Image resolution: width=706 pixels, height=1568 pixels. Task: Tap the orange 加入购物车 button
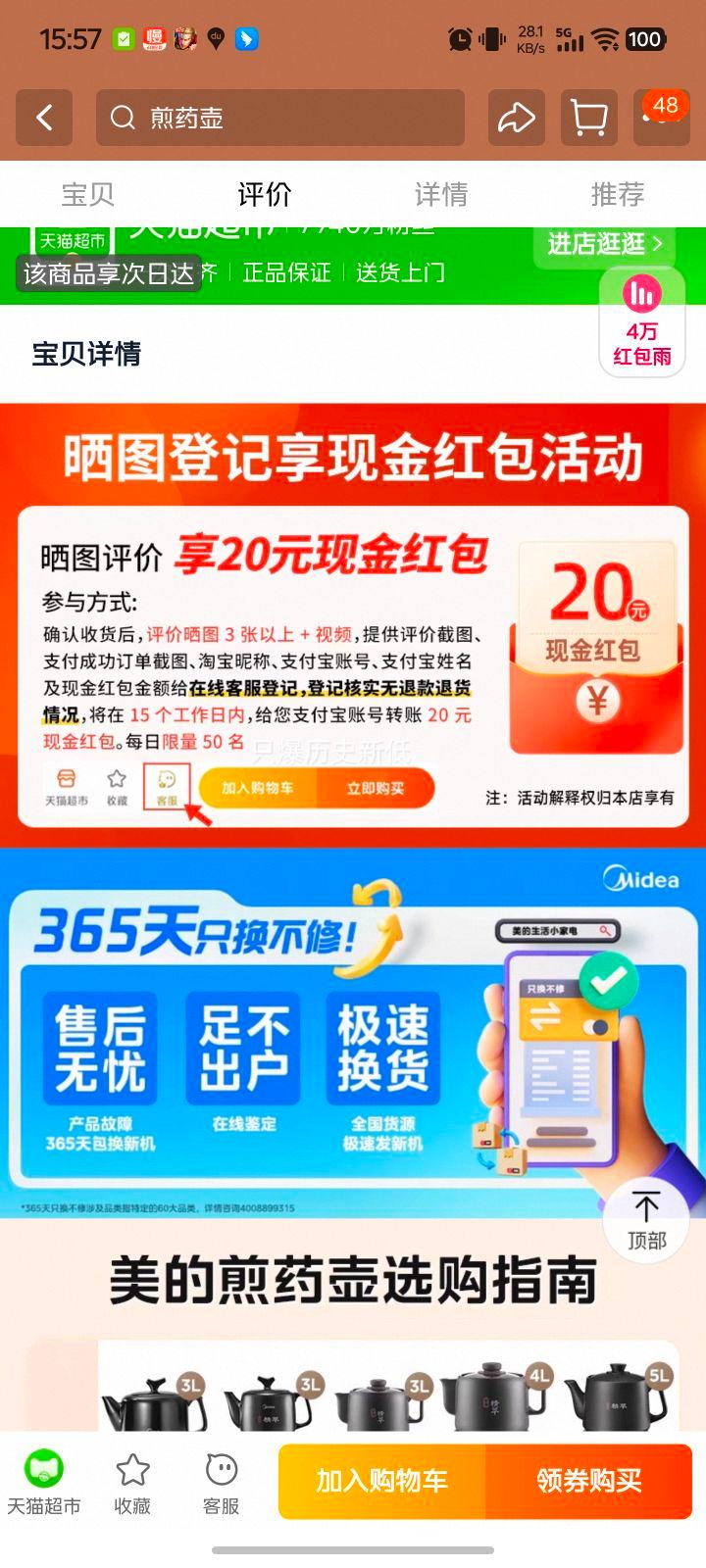(382, 1481)
